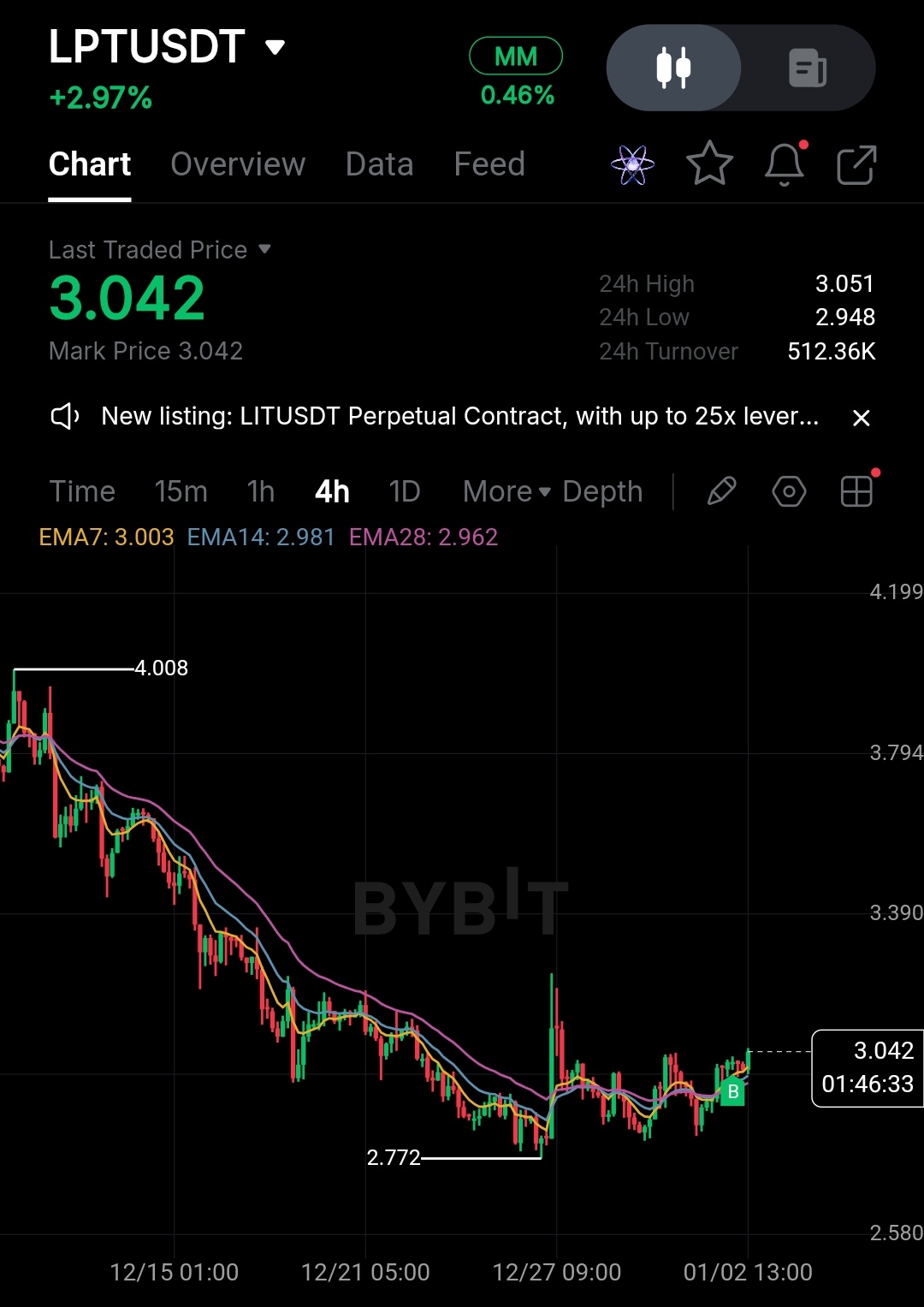Dismiss the LITUSDT new listing banner
924x1307 pixels.
[861, 418]
